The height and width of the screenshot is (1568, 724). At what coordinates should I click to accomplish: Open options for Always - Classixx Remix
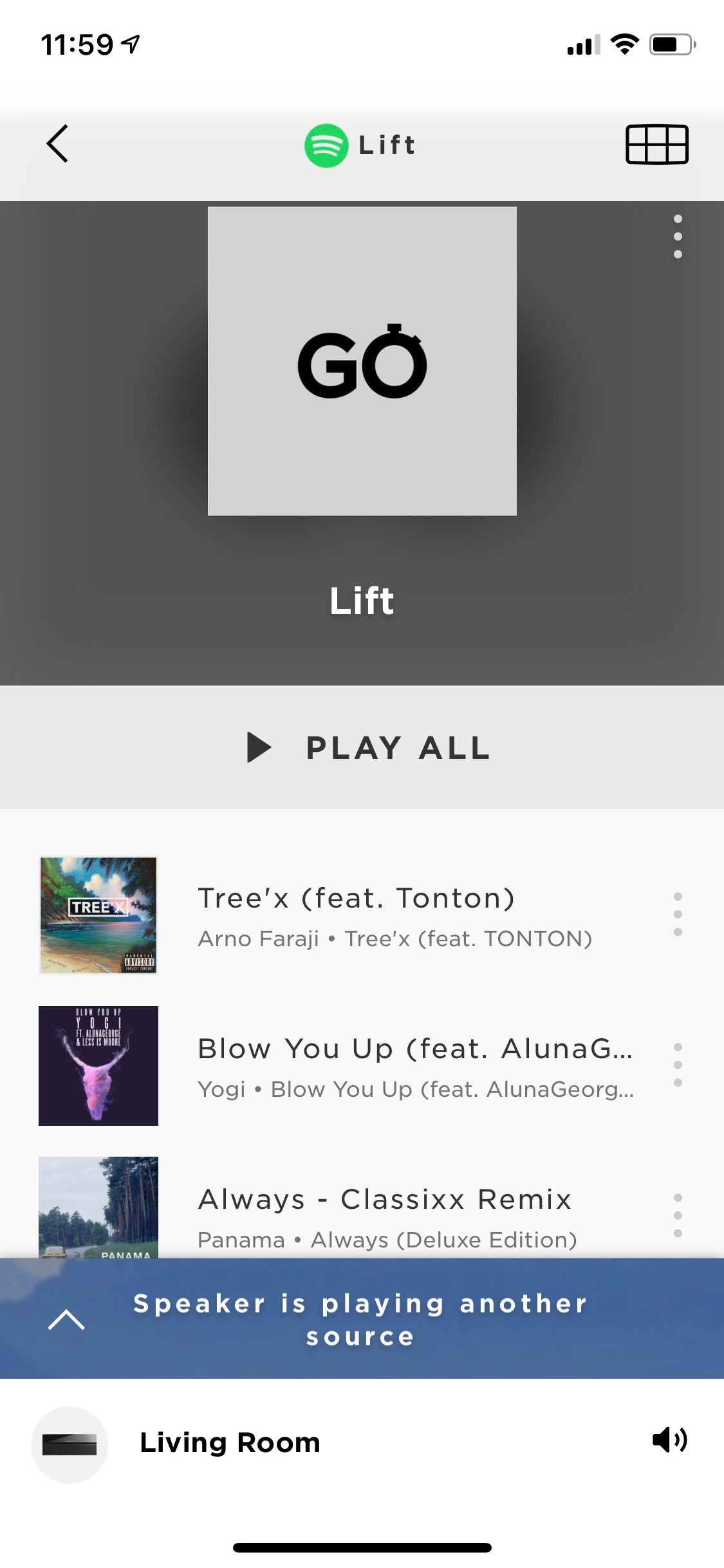tap(677, 1215)
